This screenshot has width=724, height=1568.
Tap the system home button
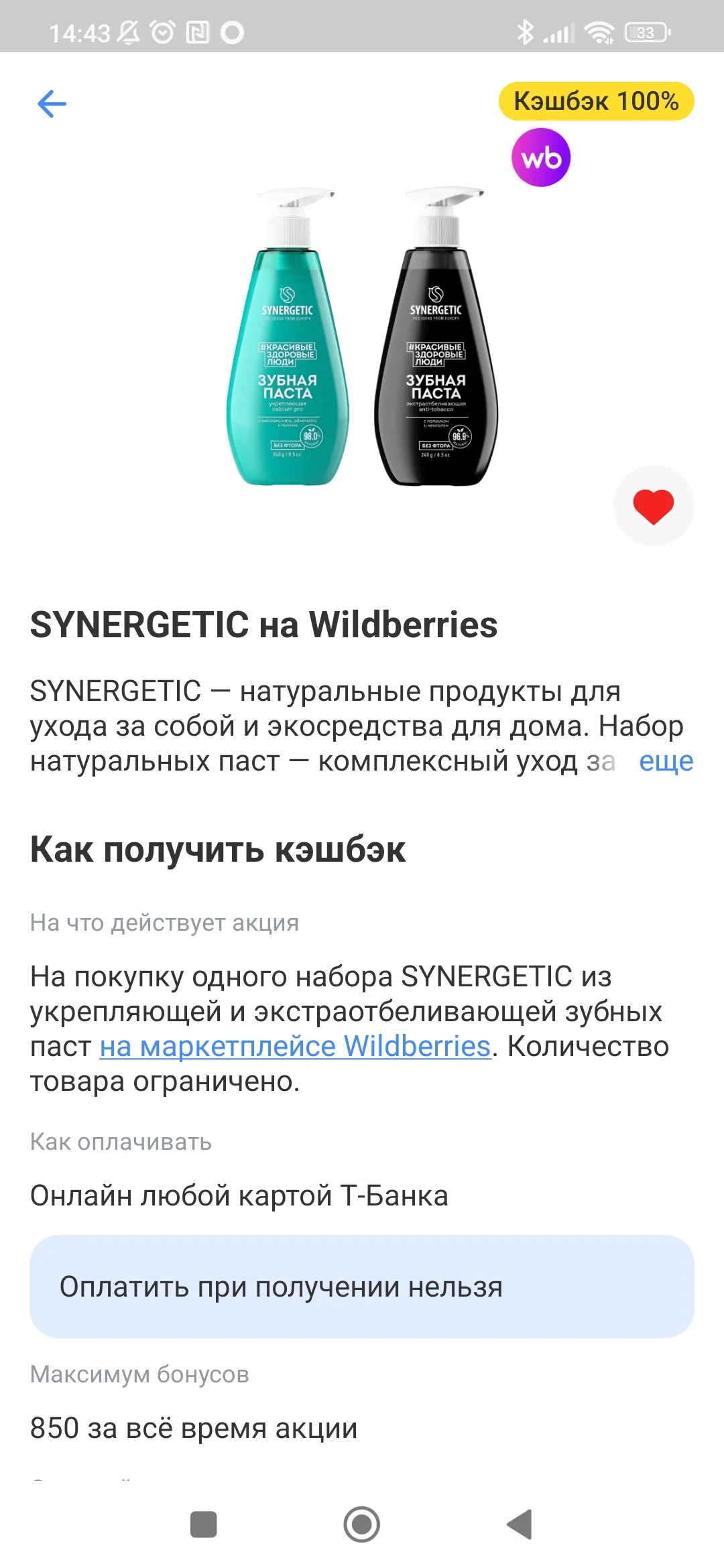(362, 1524)
